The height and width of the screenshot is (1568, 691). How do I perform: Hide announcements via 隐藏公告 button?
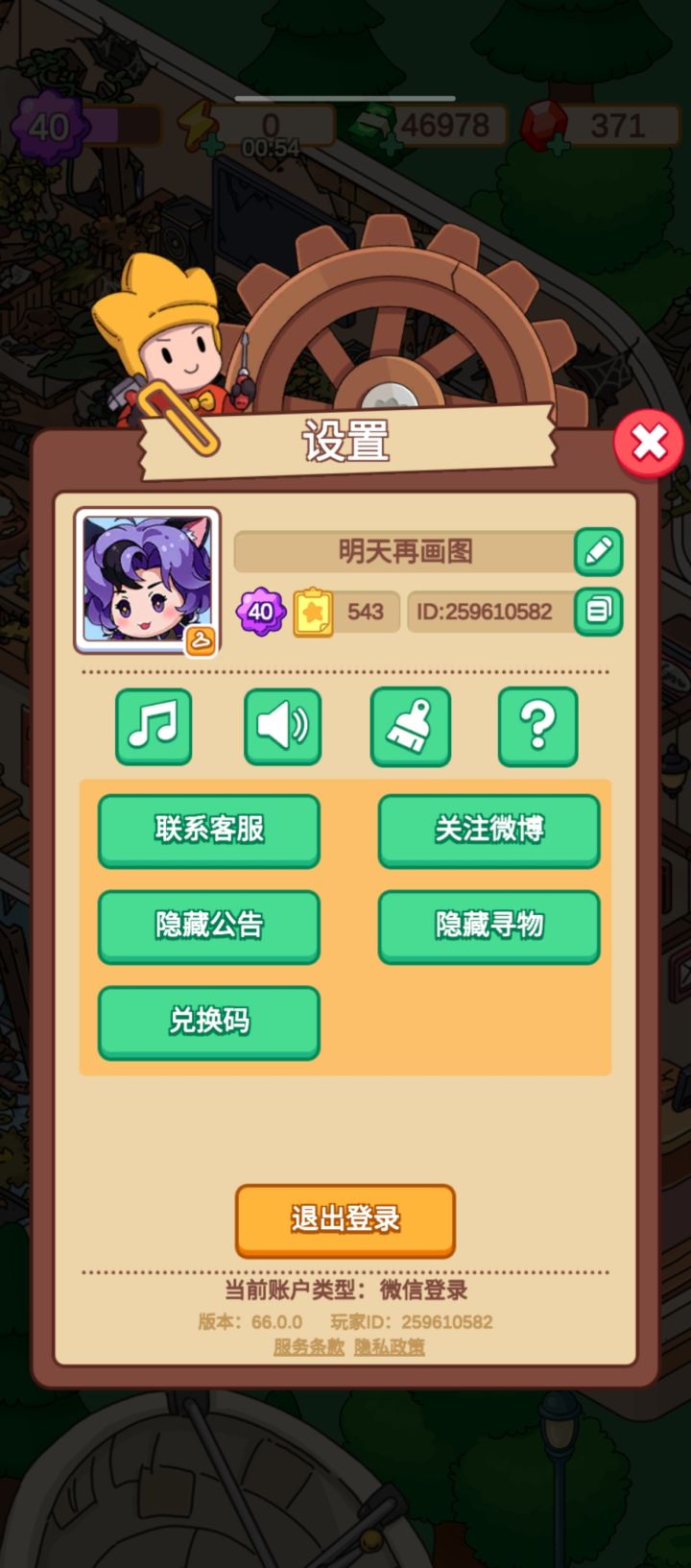tap(208, 926)
